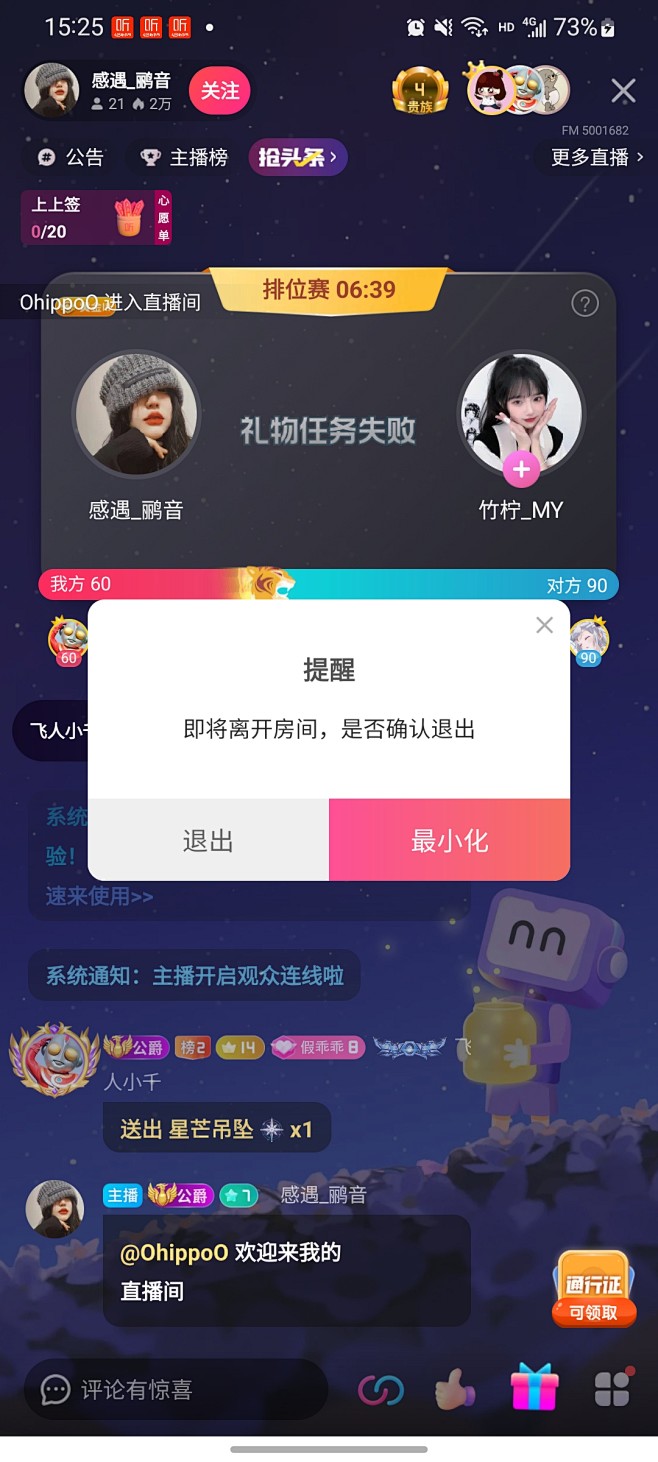Open 更多直播 for more streams

[597, 157]
